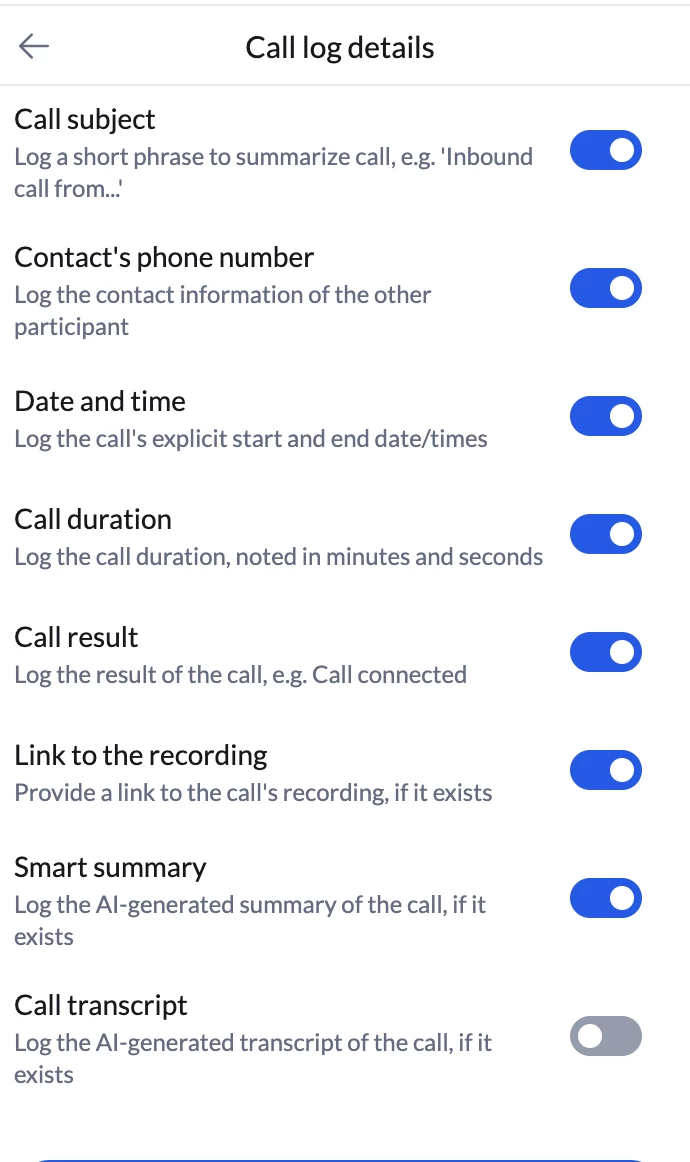Disable logging Contact's phone number
Viewport: 690px width, 1162px height.
(x=606, y=288)
